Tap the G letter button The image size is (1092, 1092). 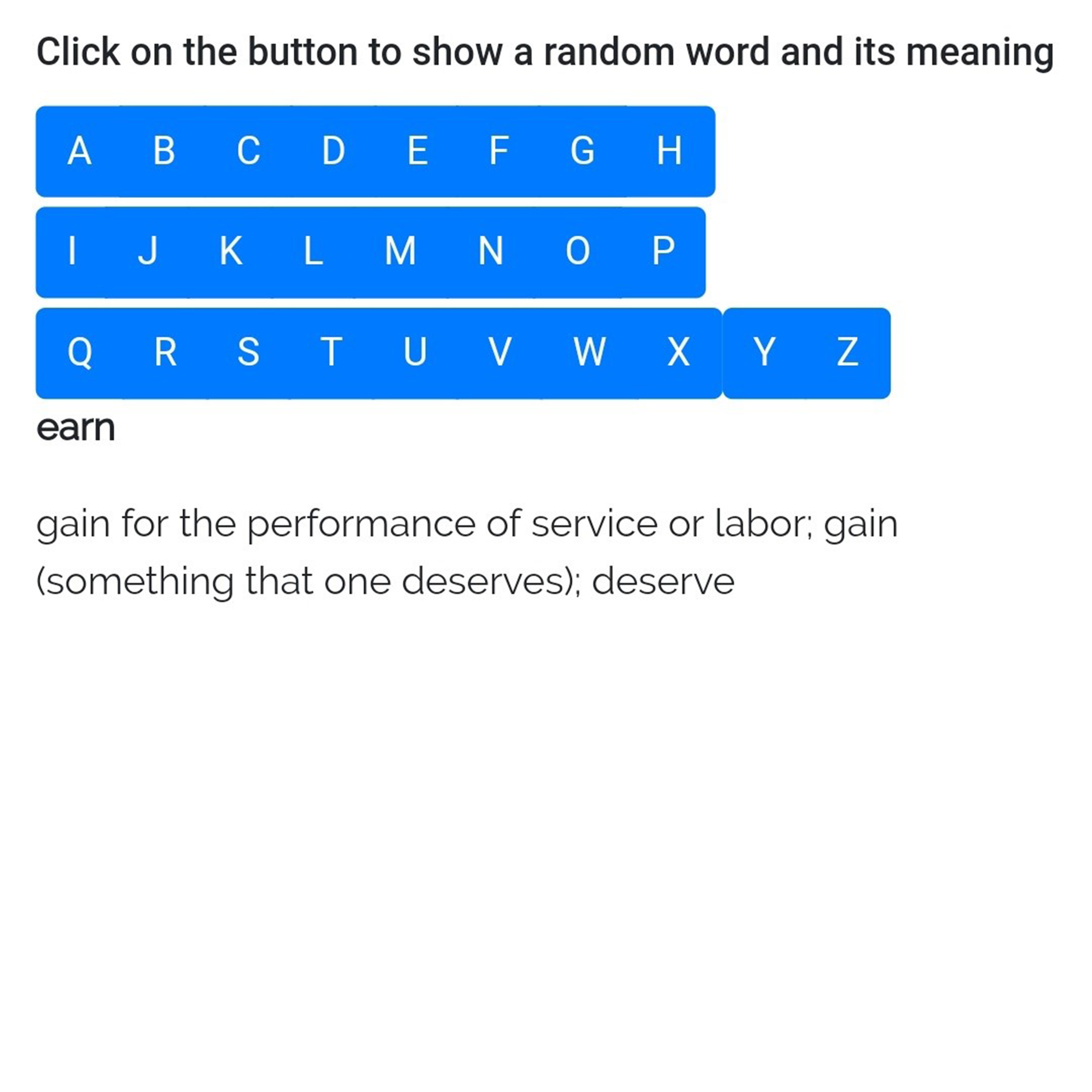pos(582,152)
